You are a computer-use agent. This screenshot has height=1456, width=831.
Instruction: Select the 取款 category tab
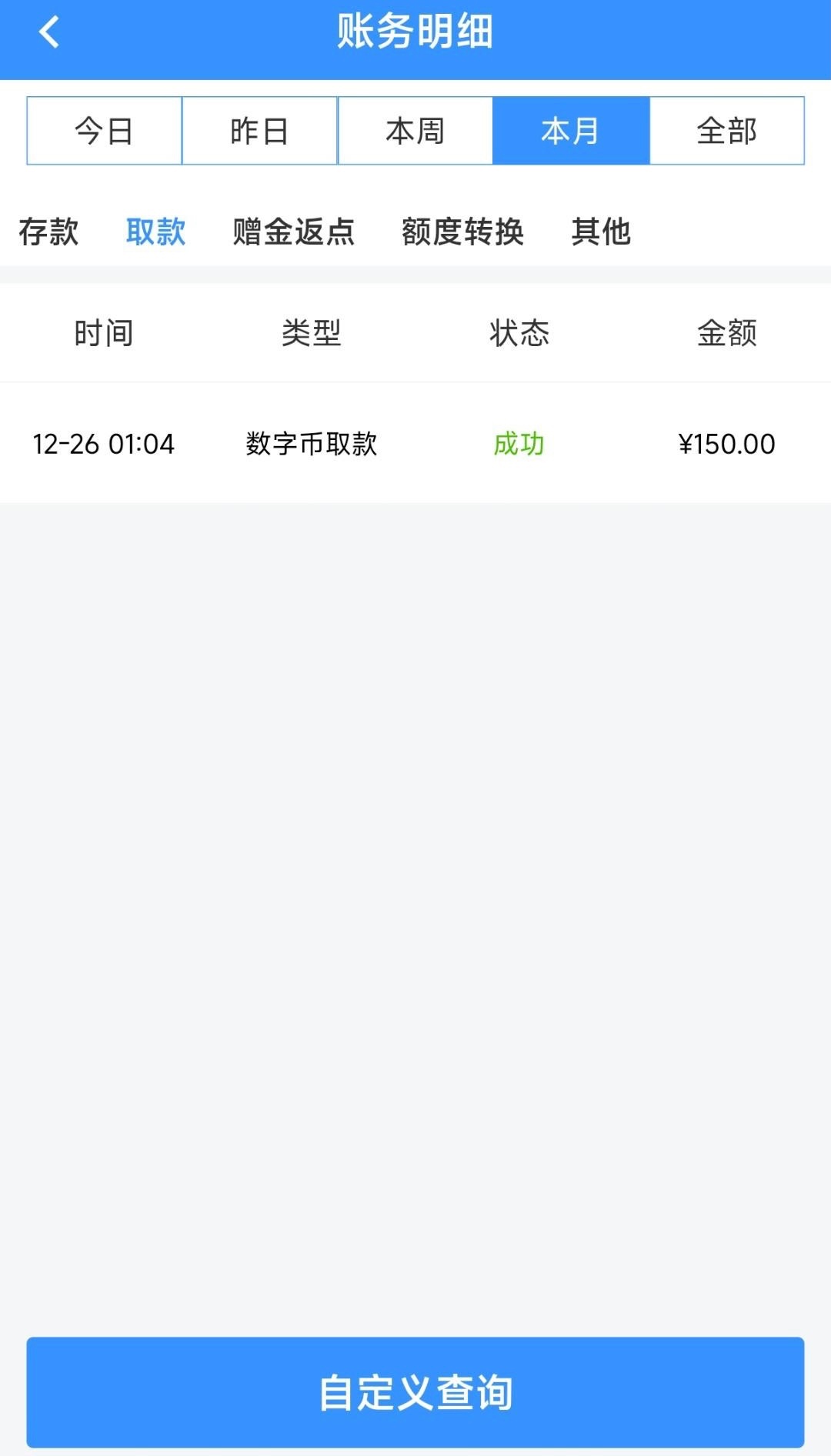pyautogui.click(x=155, y=232)
